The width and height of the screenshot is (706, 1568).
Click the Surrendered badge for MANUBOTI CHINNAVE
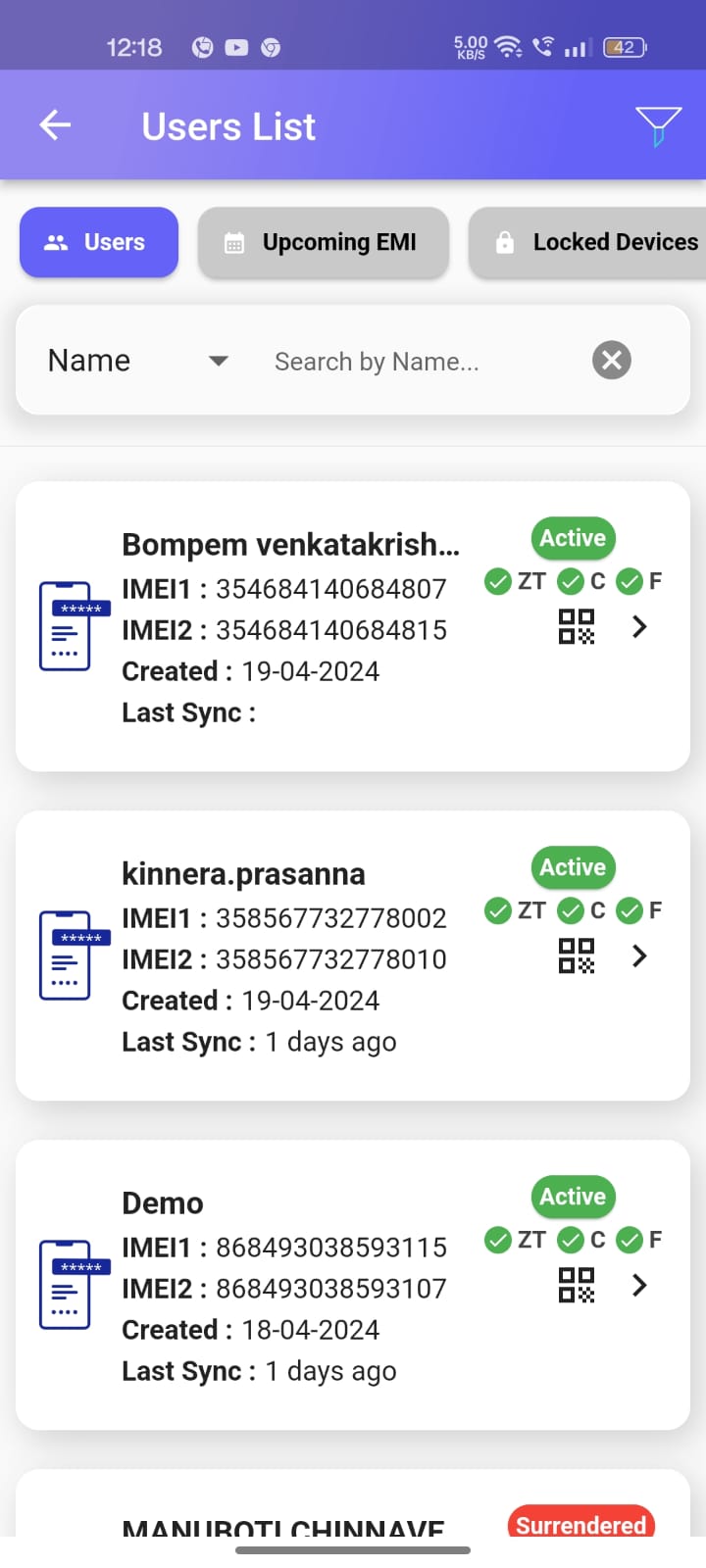pyautogui.click(x=580, y=1525)
